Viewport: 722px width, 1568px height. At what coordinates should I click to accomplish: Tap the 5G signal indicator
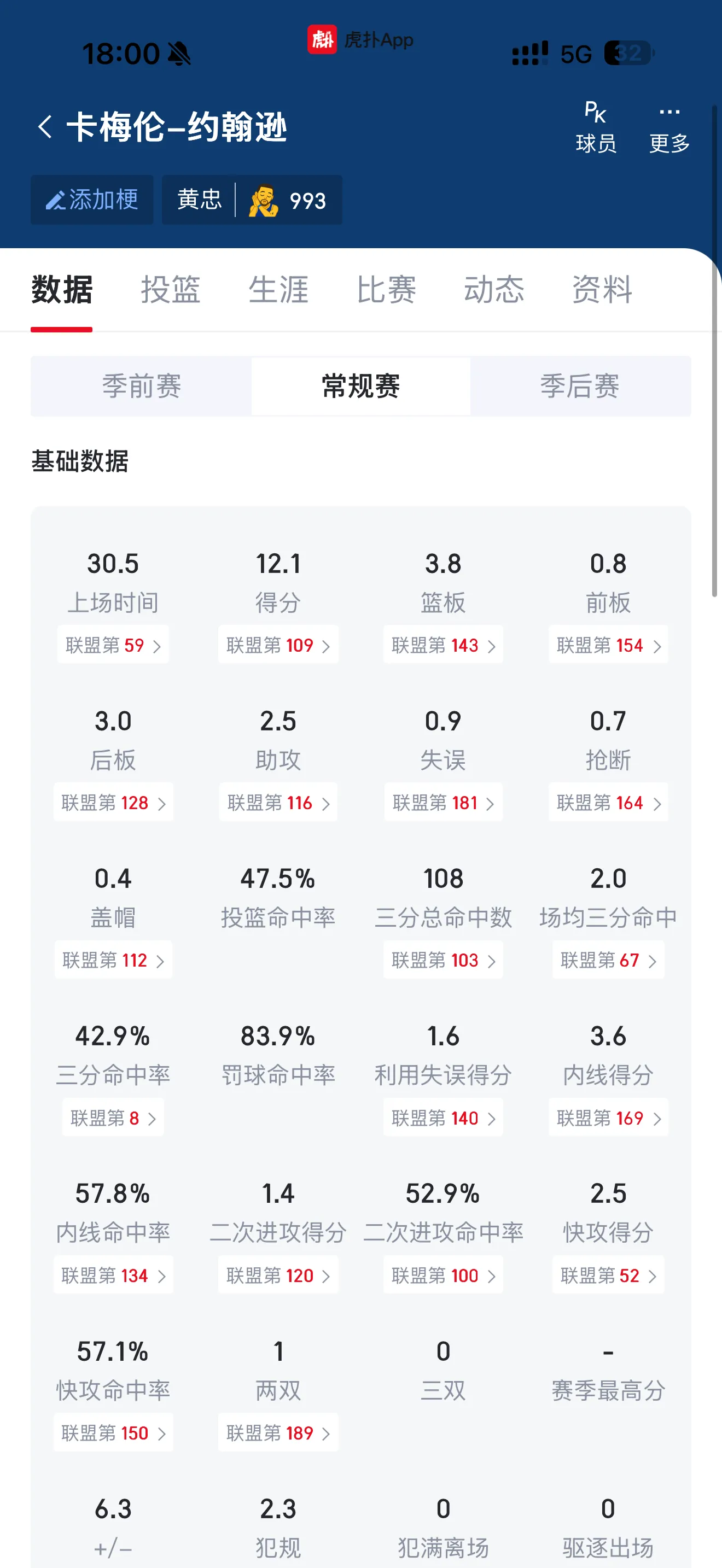point(575,54)
